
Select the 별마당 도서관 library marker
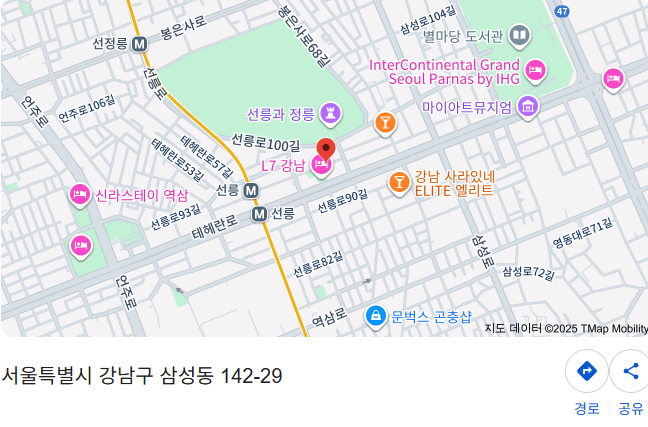(x=519, y=38)
